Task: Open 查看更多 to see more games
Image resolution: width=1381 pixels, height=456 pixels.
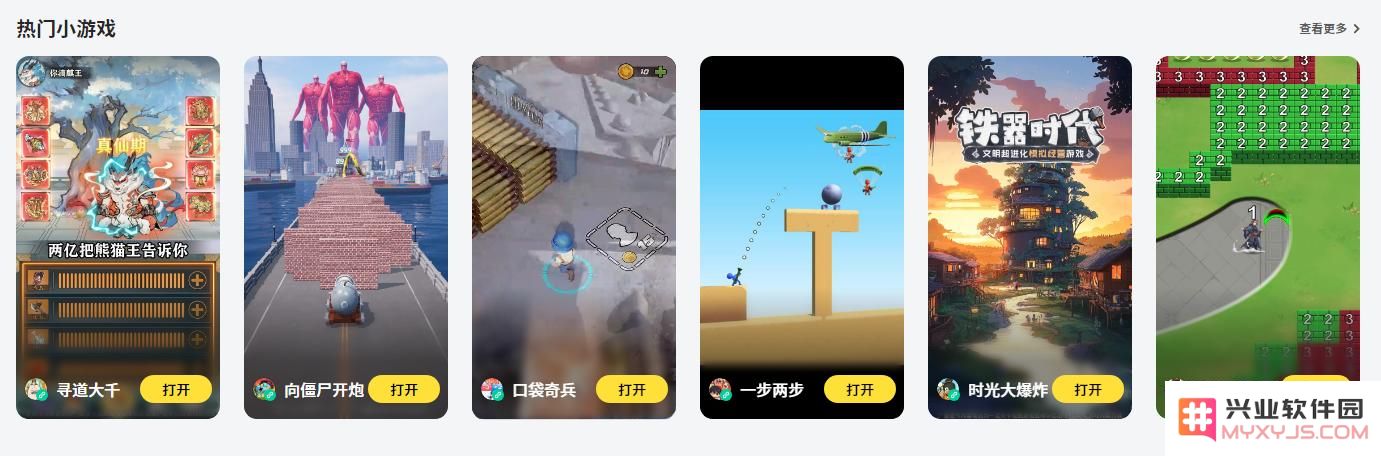Action: 1329,29
